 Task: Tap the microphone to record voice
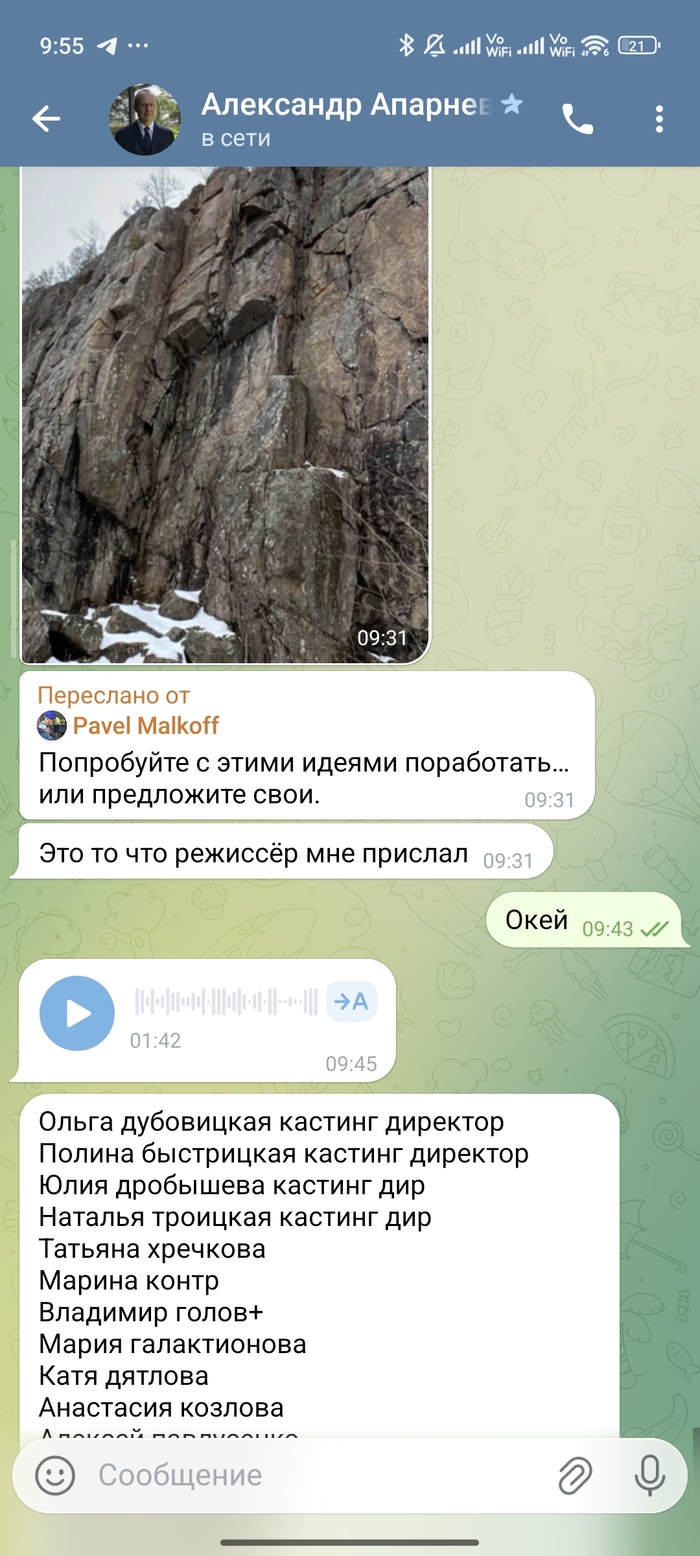(650, 1475)
